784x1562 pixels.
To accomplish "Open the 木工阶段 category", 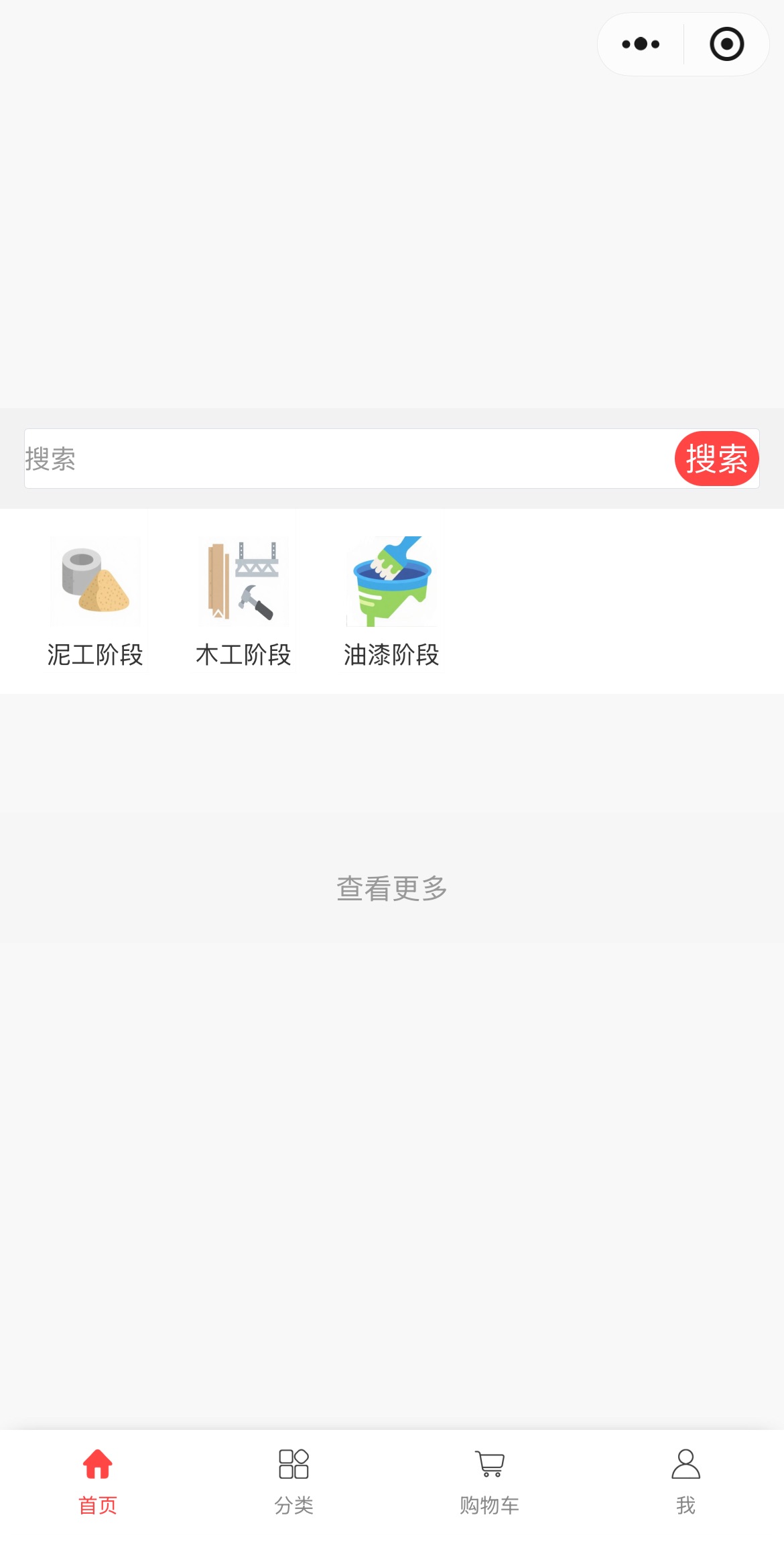I will pyautogui.click(x=243, y=601).
